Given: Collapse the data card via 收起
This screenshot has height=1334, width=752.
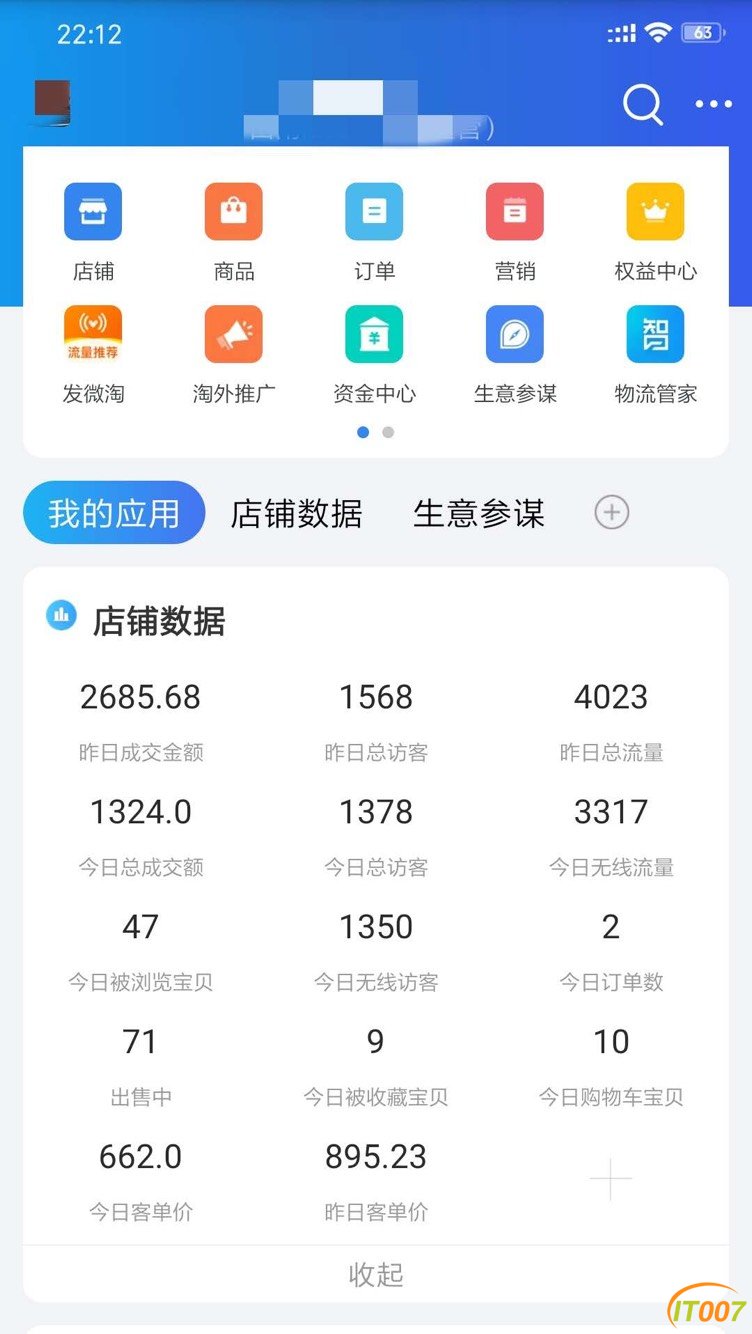Looking at the screenshot, I should point(376,1274).
